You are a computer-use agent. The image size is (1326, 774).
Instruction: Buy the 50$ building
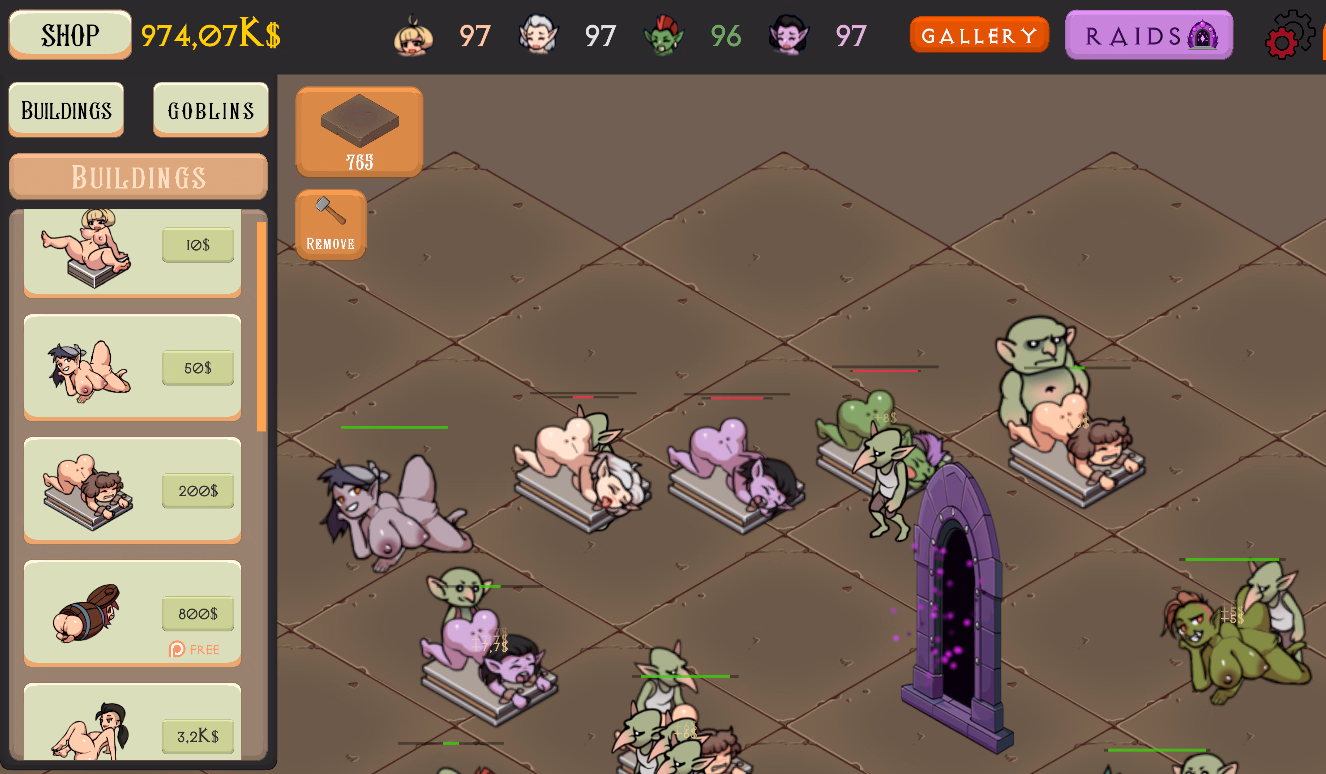(198, 368)
